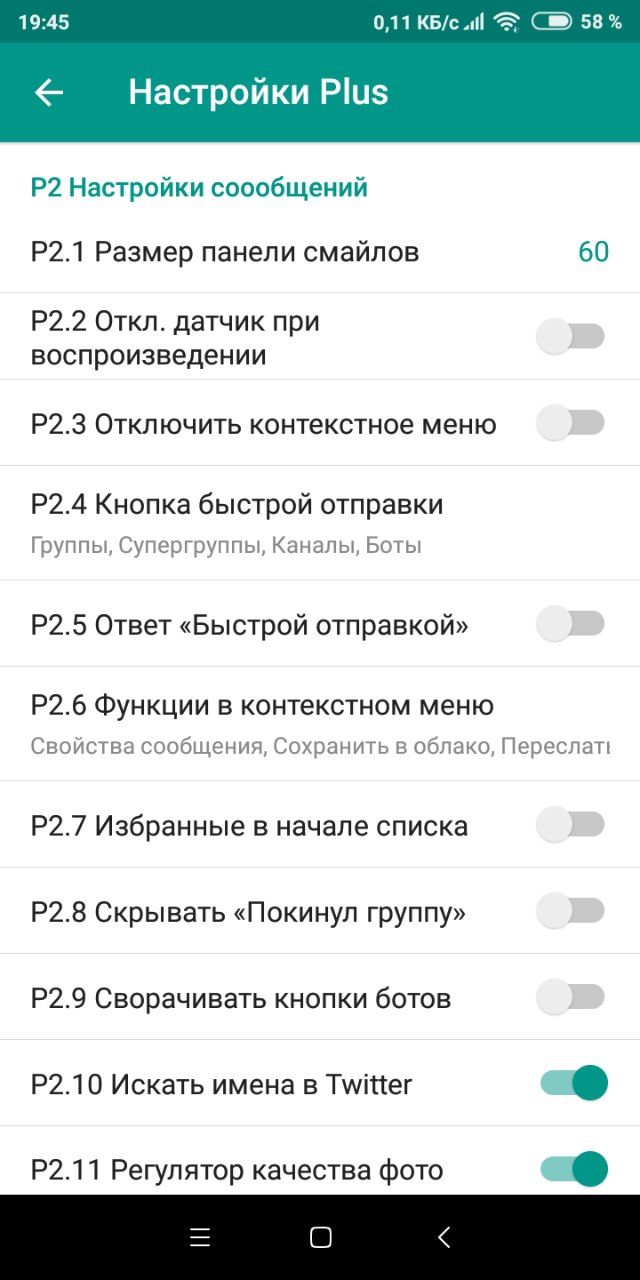Toggle P2.2 Откл. датчик при воспроизведении

click(571, 337)
